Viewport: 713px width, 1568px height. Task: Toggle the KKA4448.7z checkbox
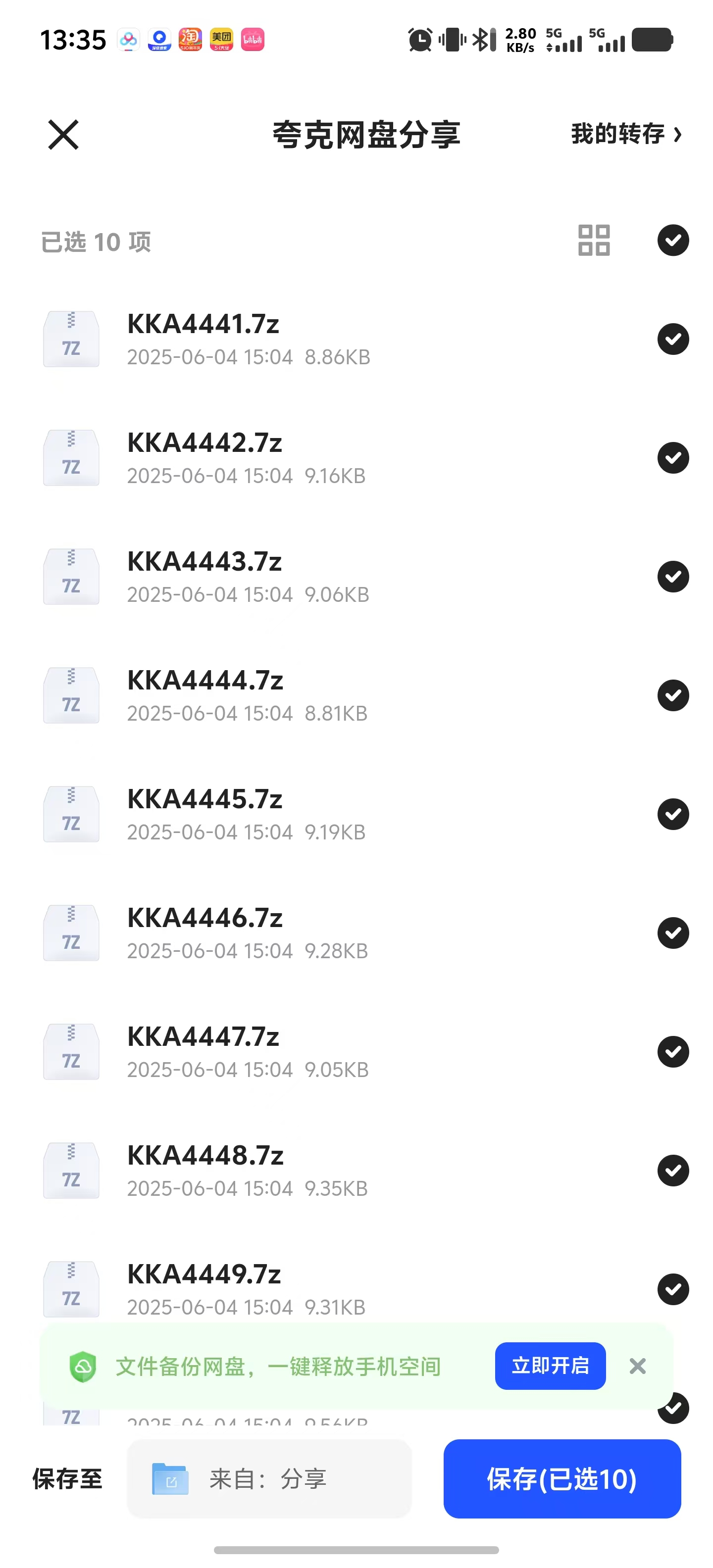(x=673, y=1170)
